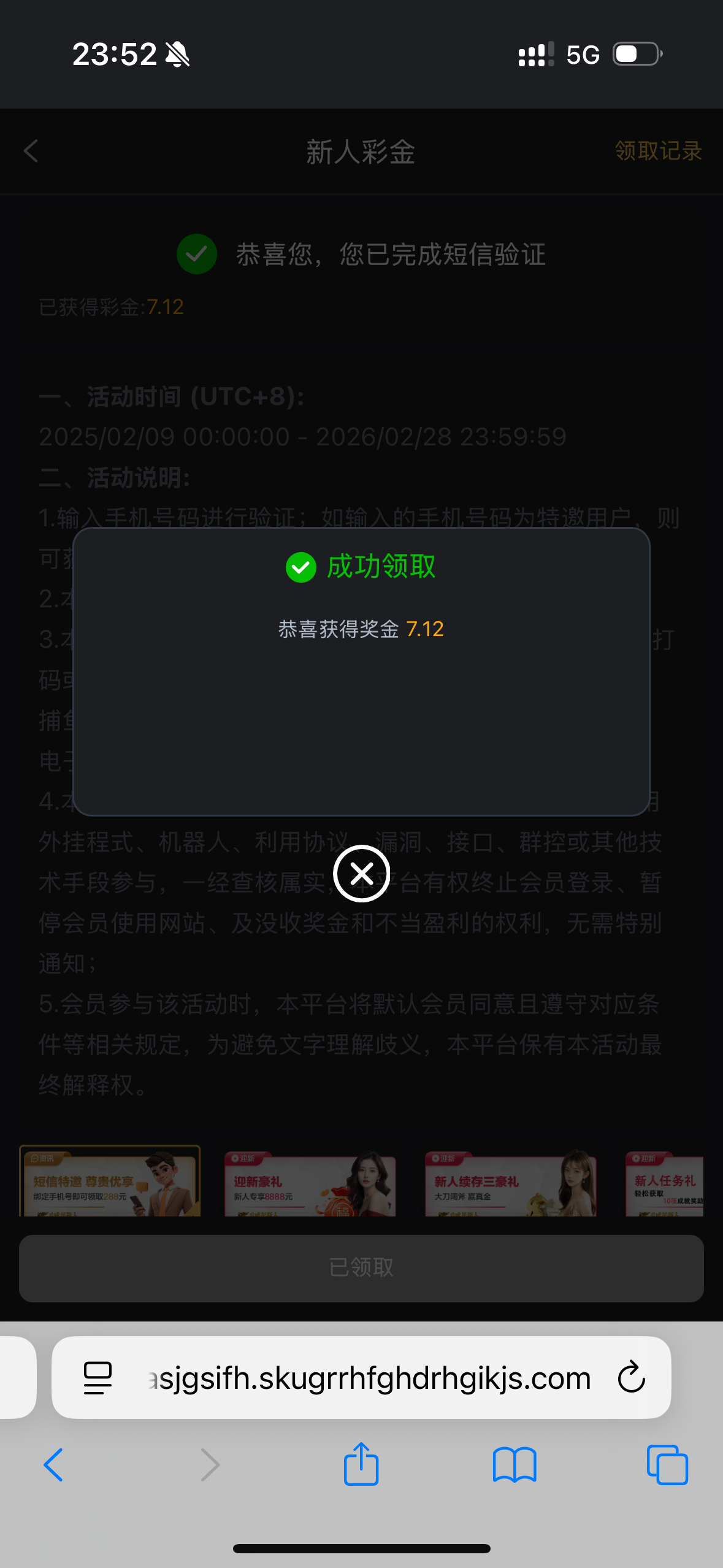The image size is (723, 1568).
Task: Tap the green success checkmark in dialog
Action: tap(300, 568)
